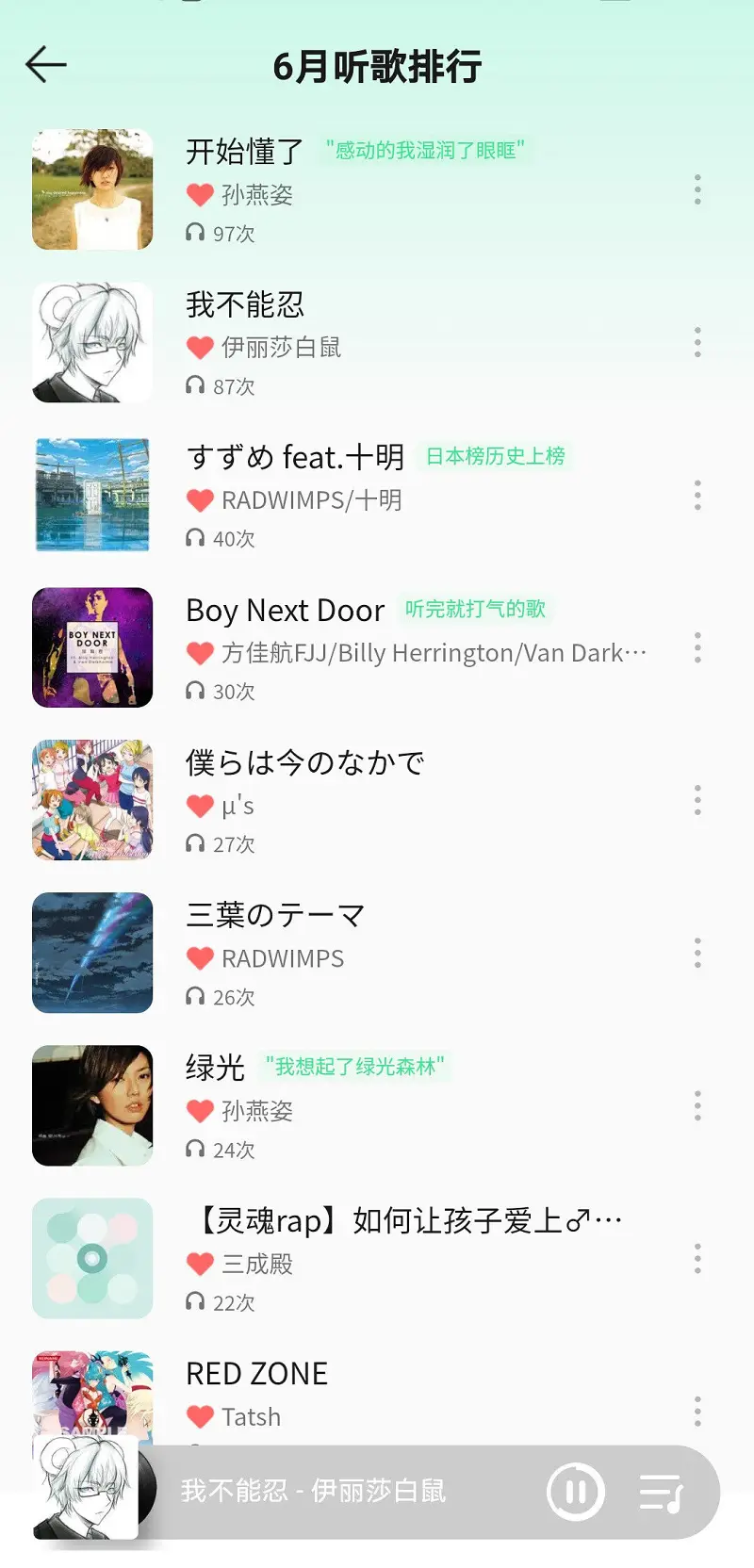
Task: Toggle favorite on 绿光 by 孙燕姿
Action: tap(199, 1110)
